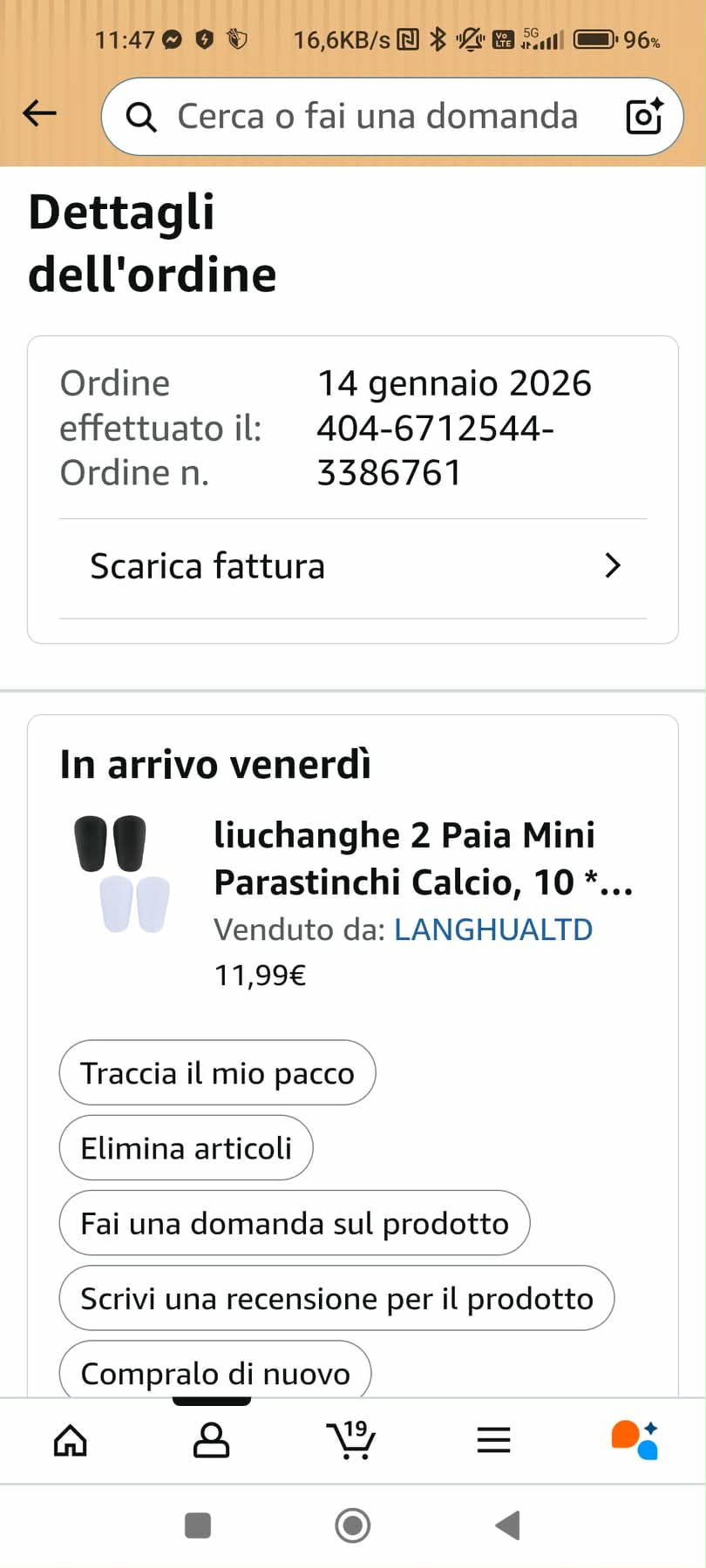This screenshot has width=706, height=1568.
Task: Open camera lens search icon
Action: point(644,116)
